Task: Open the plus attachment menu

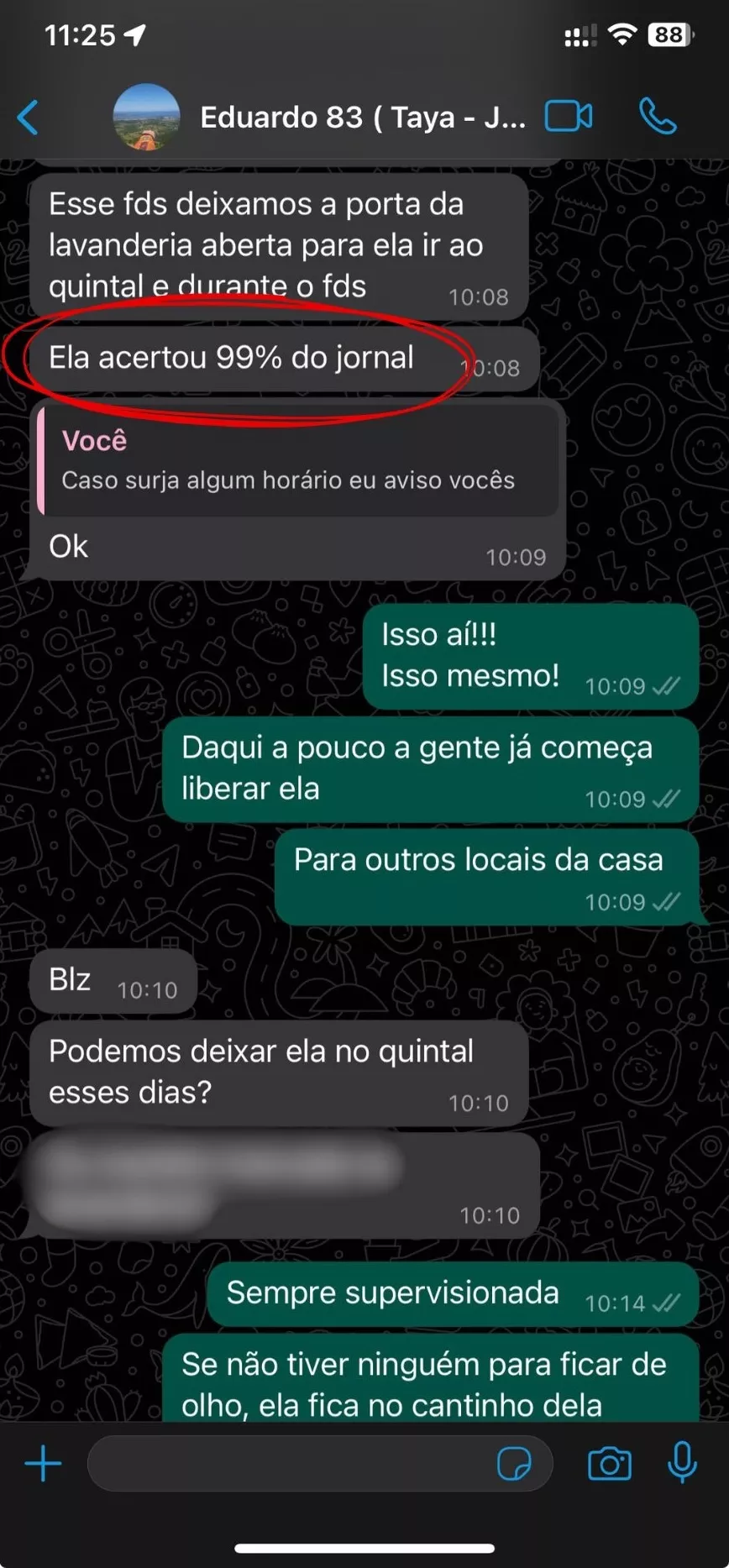Action: pyautogui.click(x=43, y=1465)
